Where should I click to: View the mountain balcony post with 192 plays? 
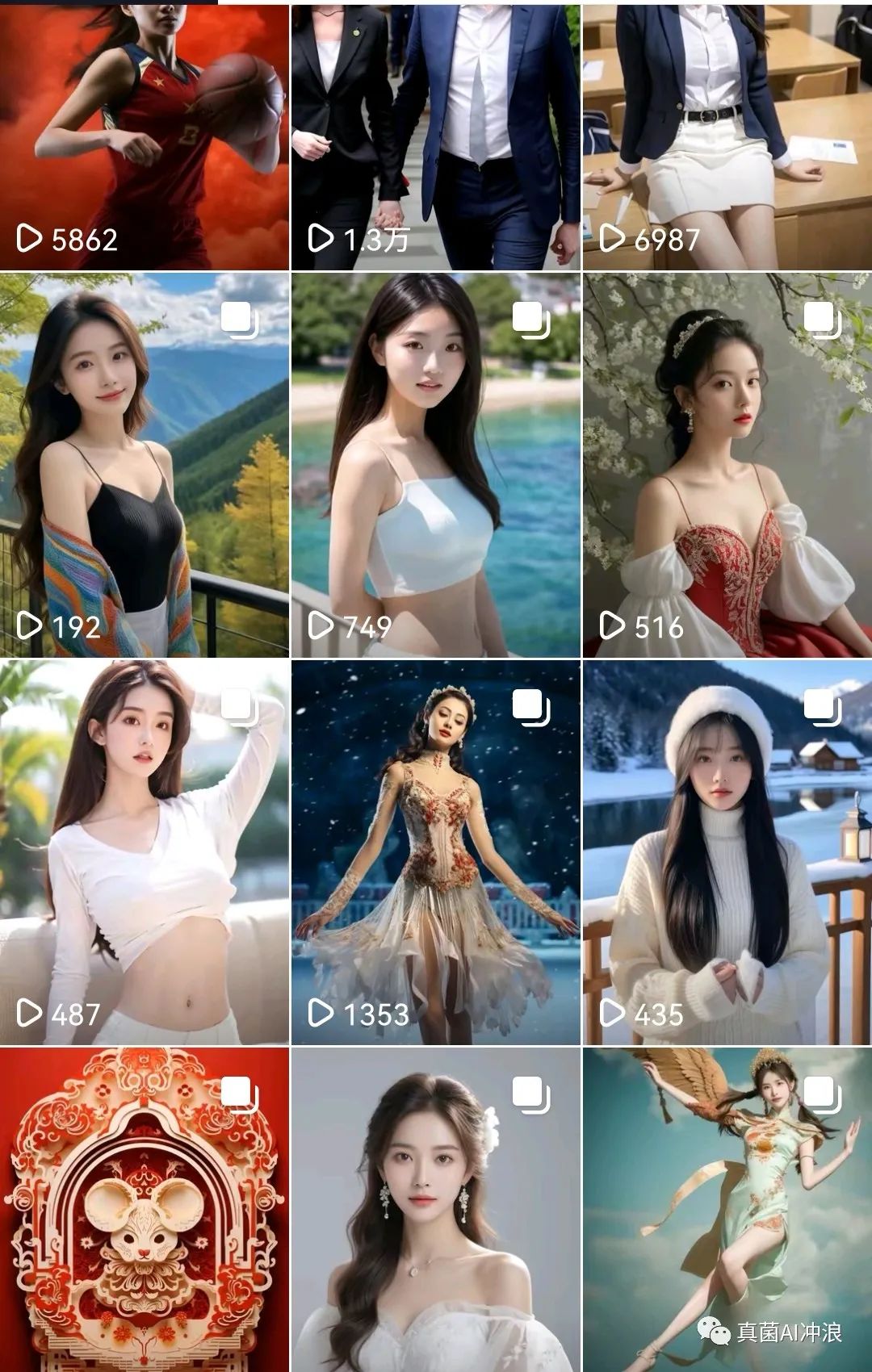click(144, 465)
